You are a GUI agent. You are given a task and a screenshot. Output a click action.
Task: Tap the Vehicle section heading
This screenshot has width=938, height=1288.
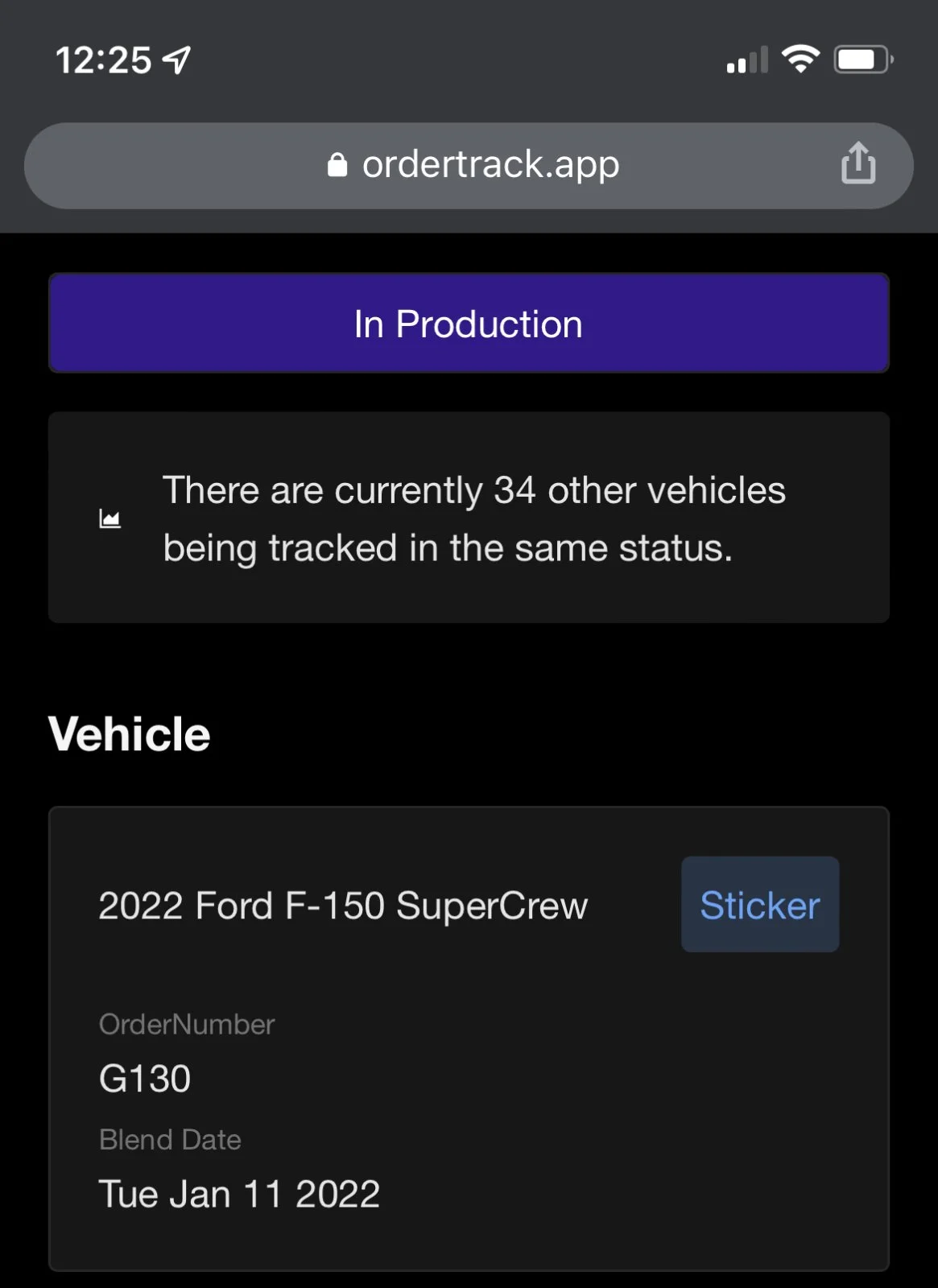(130, 733)
